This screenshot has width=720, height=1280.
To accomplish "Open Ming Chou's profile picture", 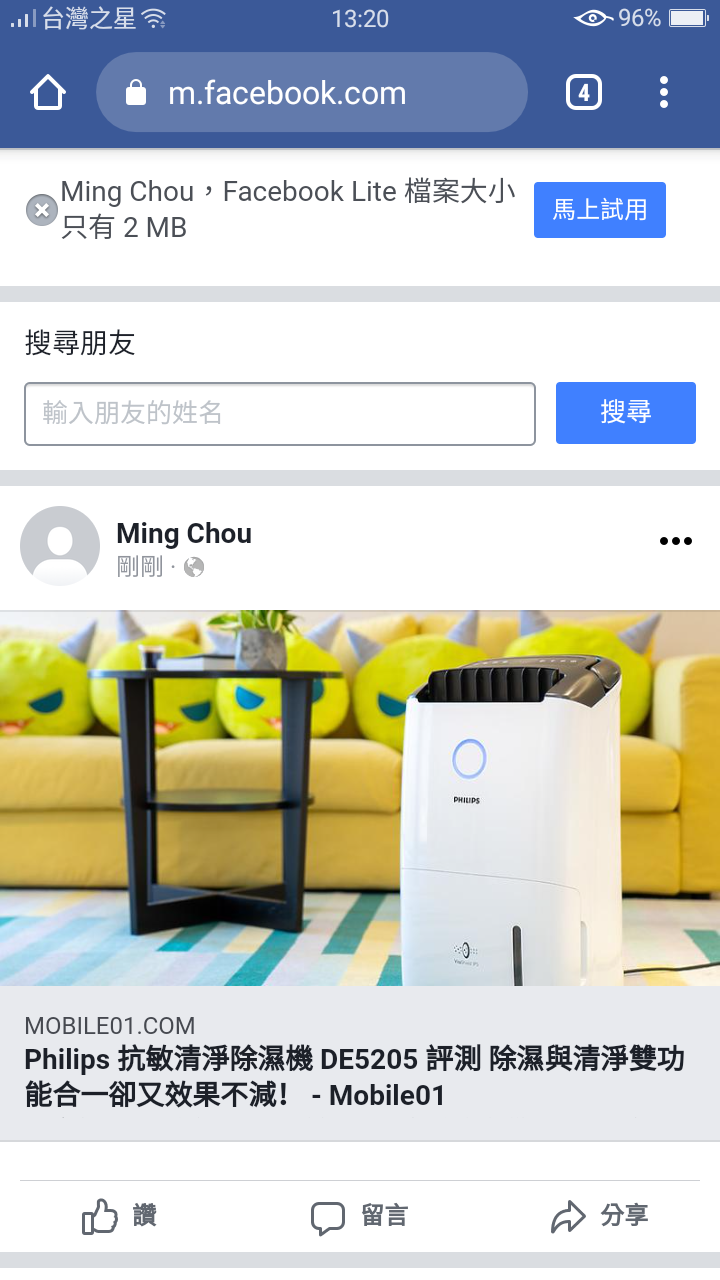I will [60, 546].
